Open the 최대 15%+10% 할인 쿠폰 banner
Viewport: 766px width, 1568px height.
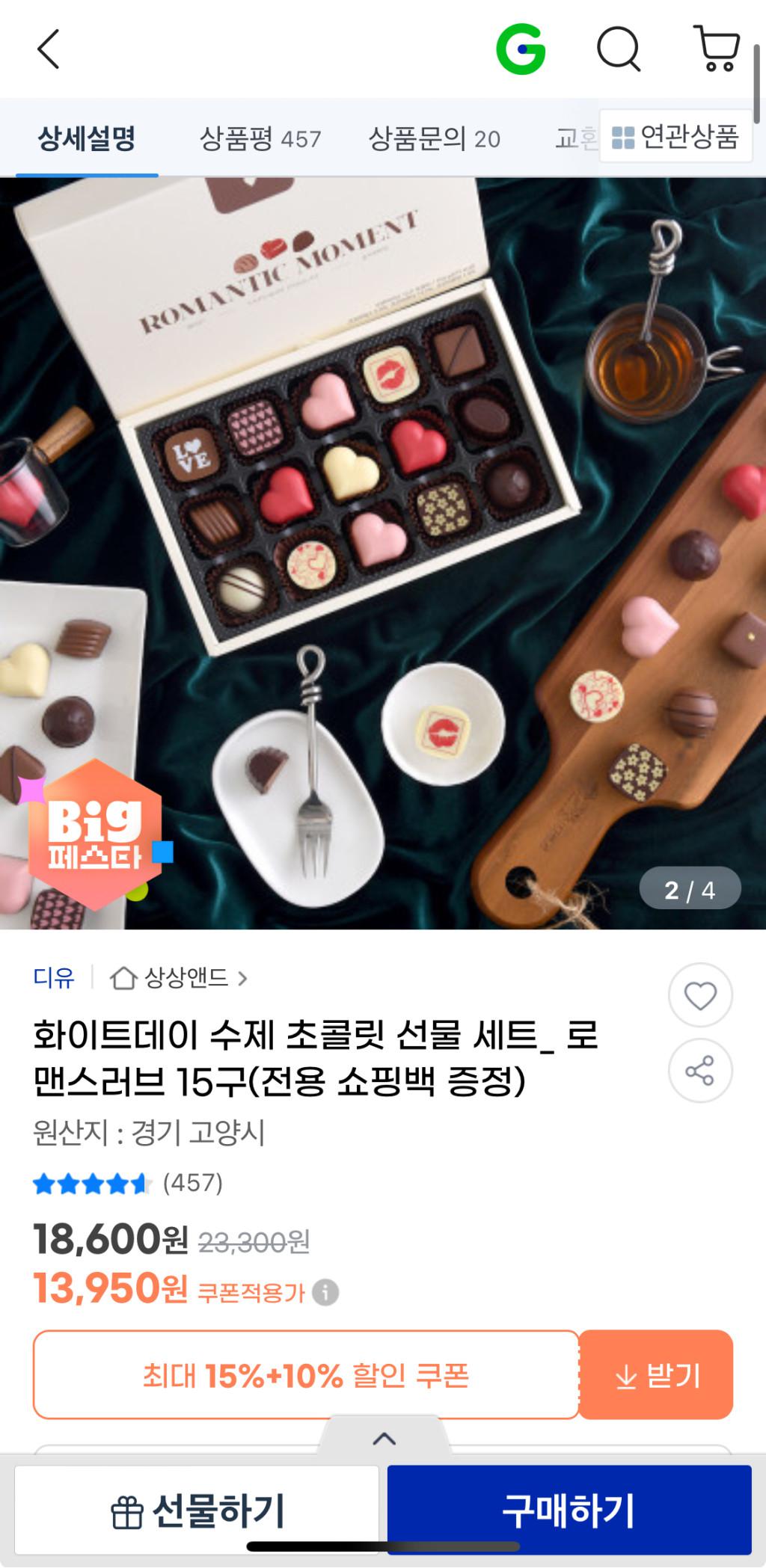click(305, 1374)
